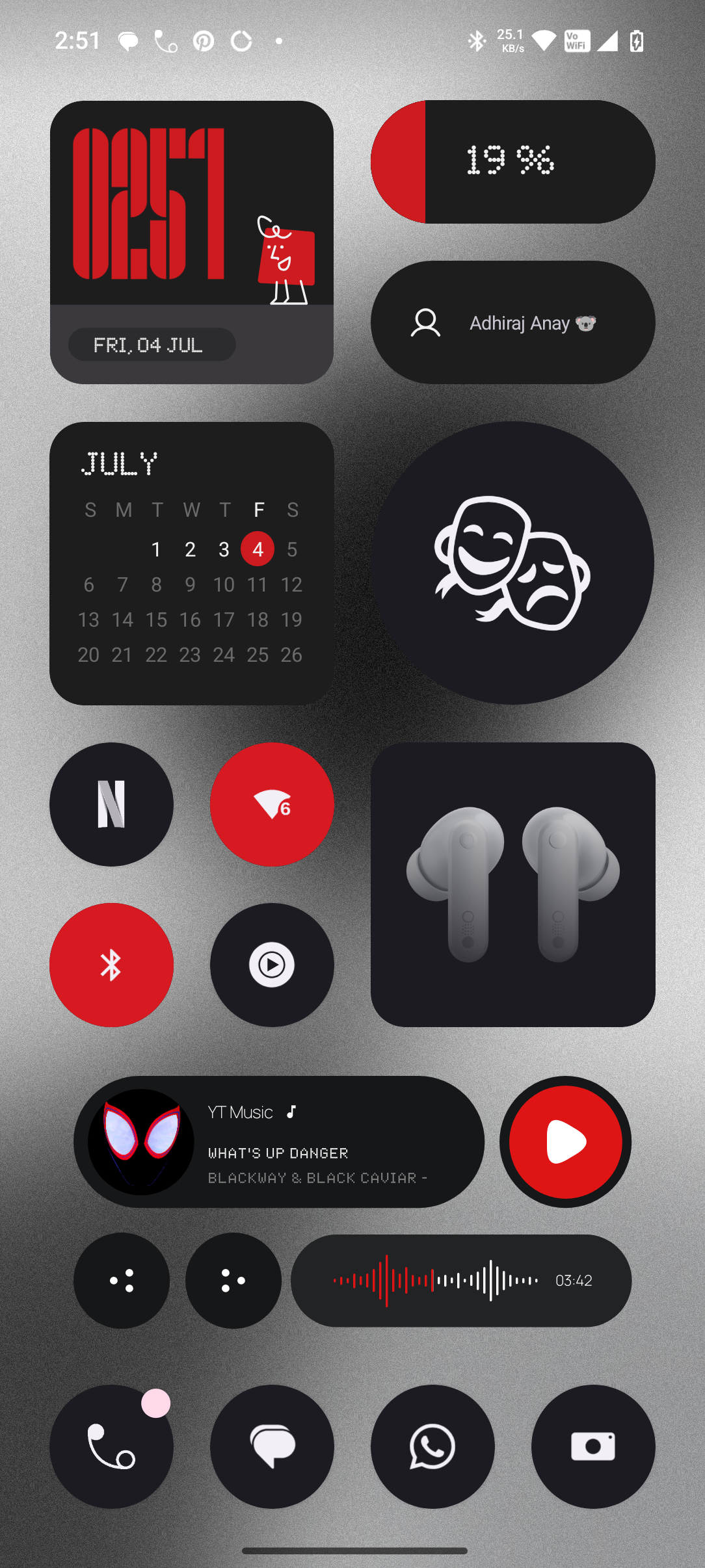Open the theater masks widget
This screenshot has width=705, height=1568.
[512, 563]
